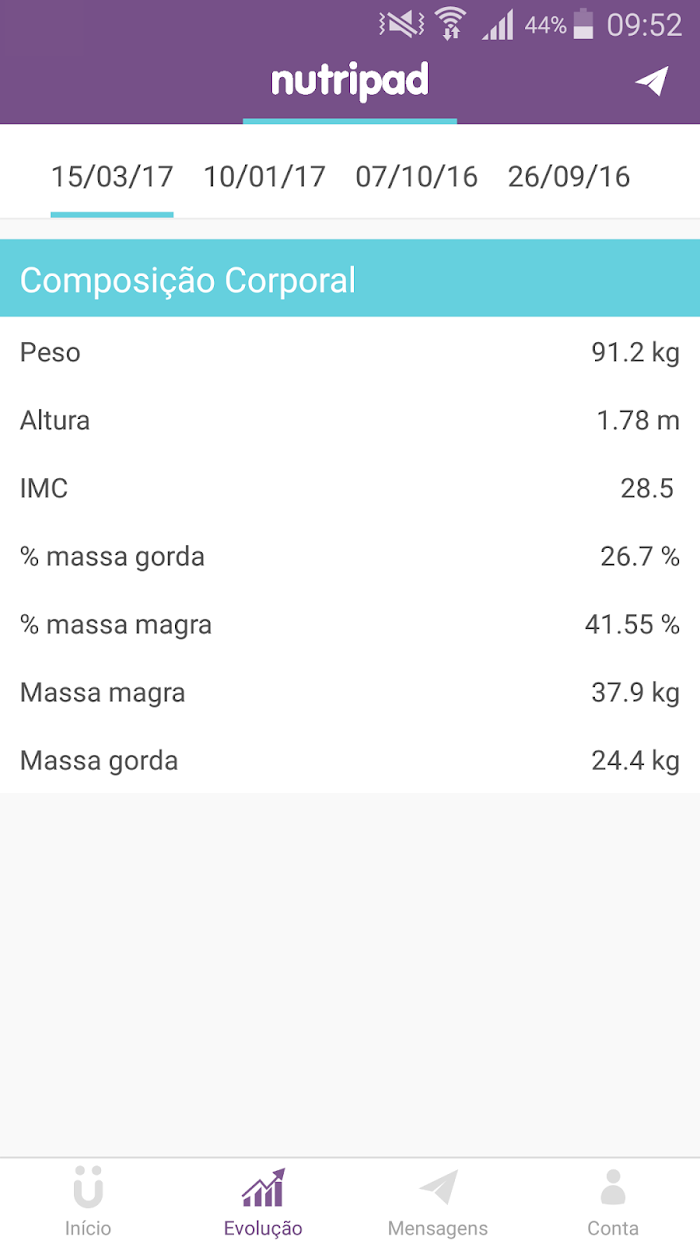Image resolution: width=700 pixels, height=1244 pixels.
Task: Select the 15/03/17 date tab
Action: pos(112,177)
